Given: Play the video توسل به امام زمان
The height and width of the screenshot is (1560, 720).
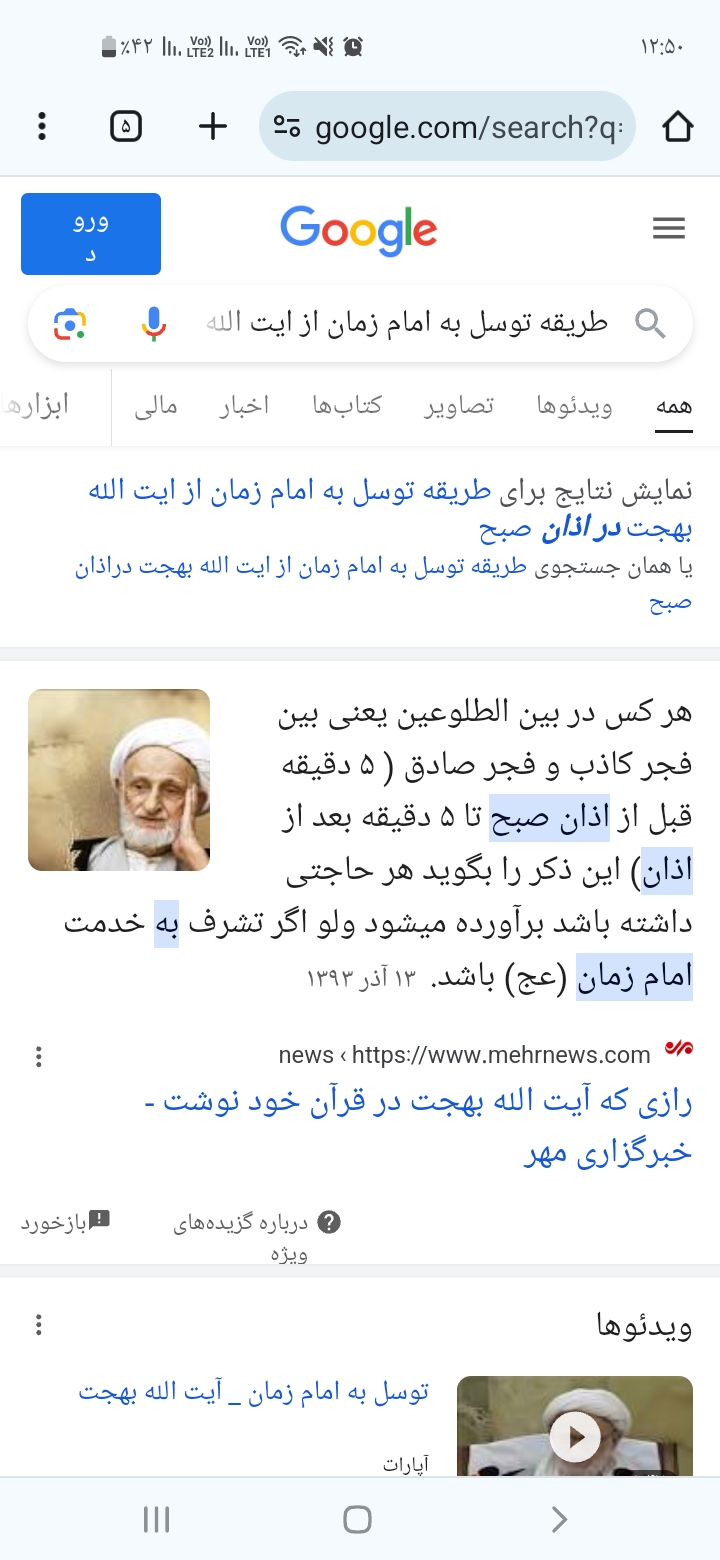Looking at the screenshot, I should coord(575,1436).
